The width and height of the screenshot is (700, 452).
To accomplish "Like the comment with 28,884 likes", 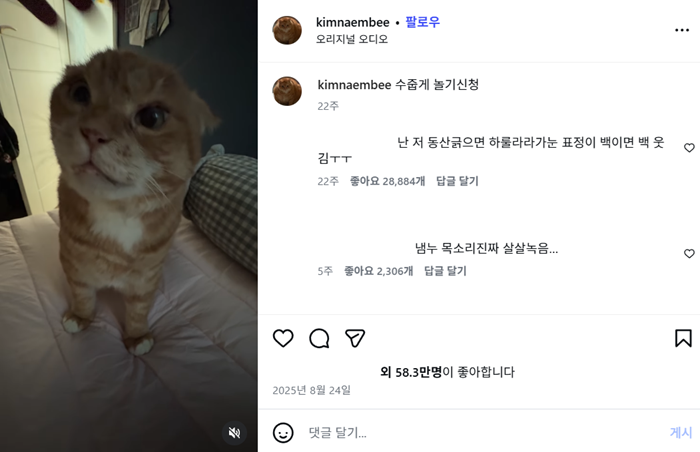I will [689, 148].
